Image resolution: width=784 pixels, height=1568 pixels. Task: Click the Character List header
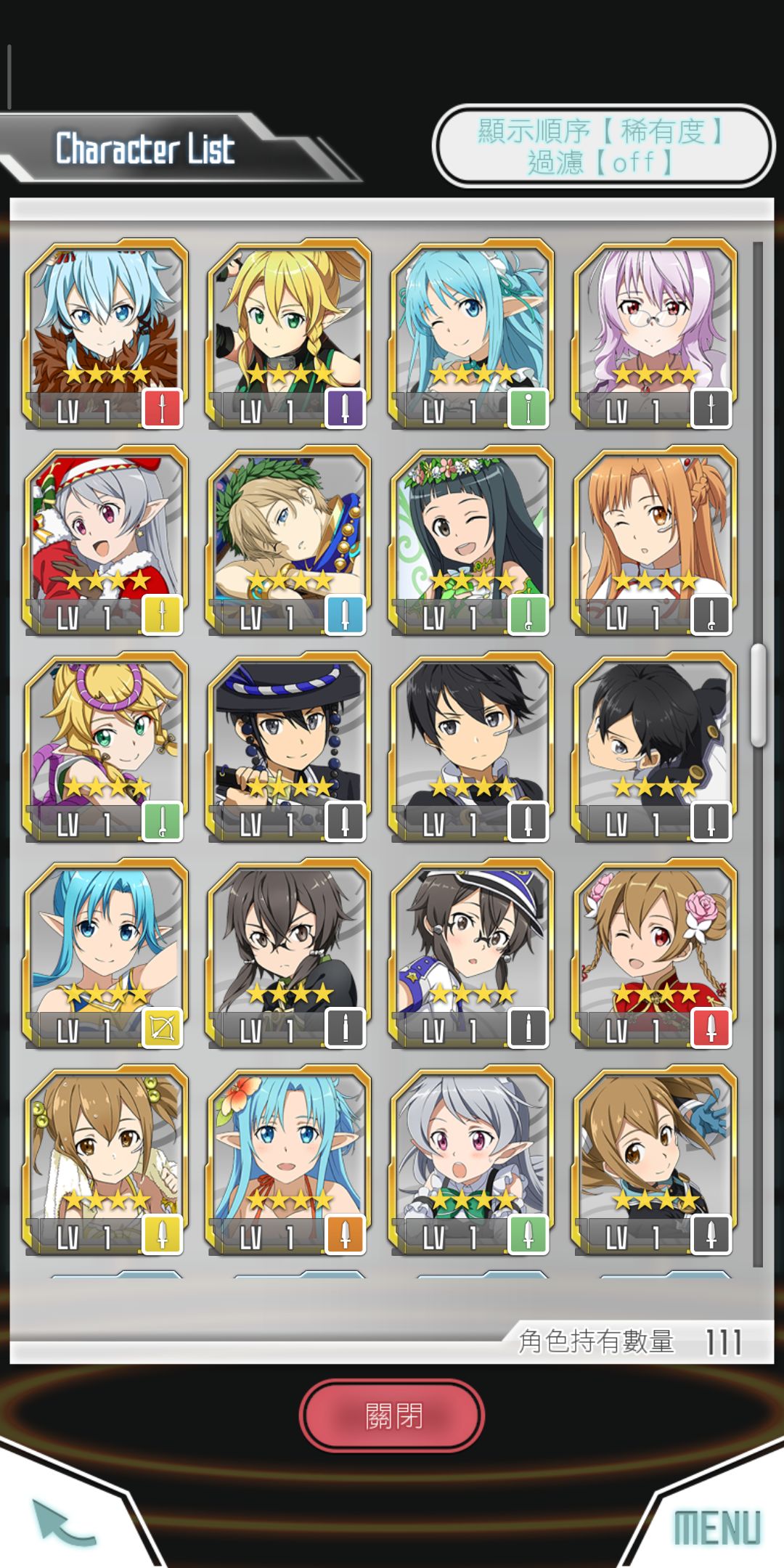point(145,149)
